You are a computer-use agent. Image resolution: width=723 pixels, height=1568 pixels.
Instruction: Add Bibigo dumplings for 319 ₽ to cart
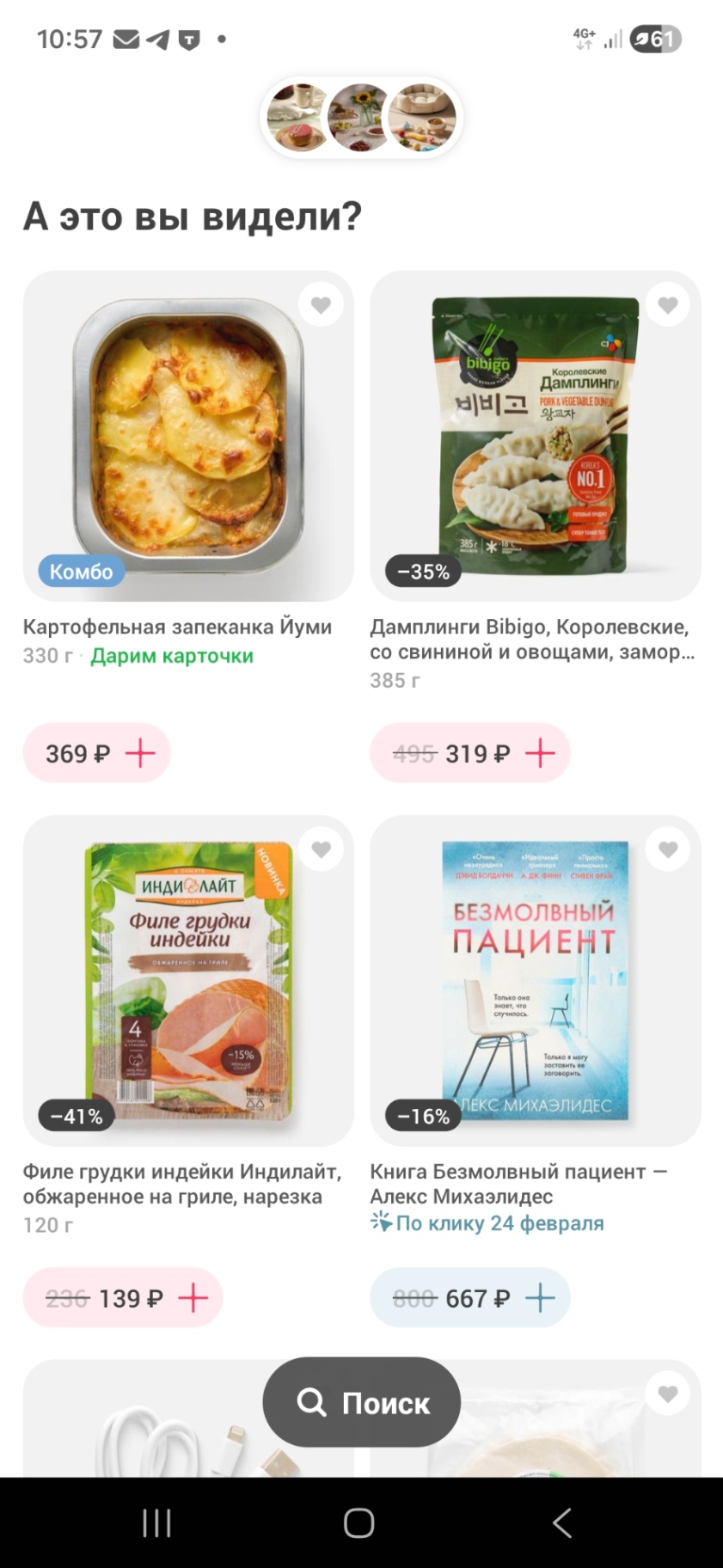click(540, 754)
